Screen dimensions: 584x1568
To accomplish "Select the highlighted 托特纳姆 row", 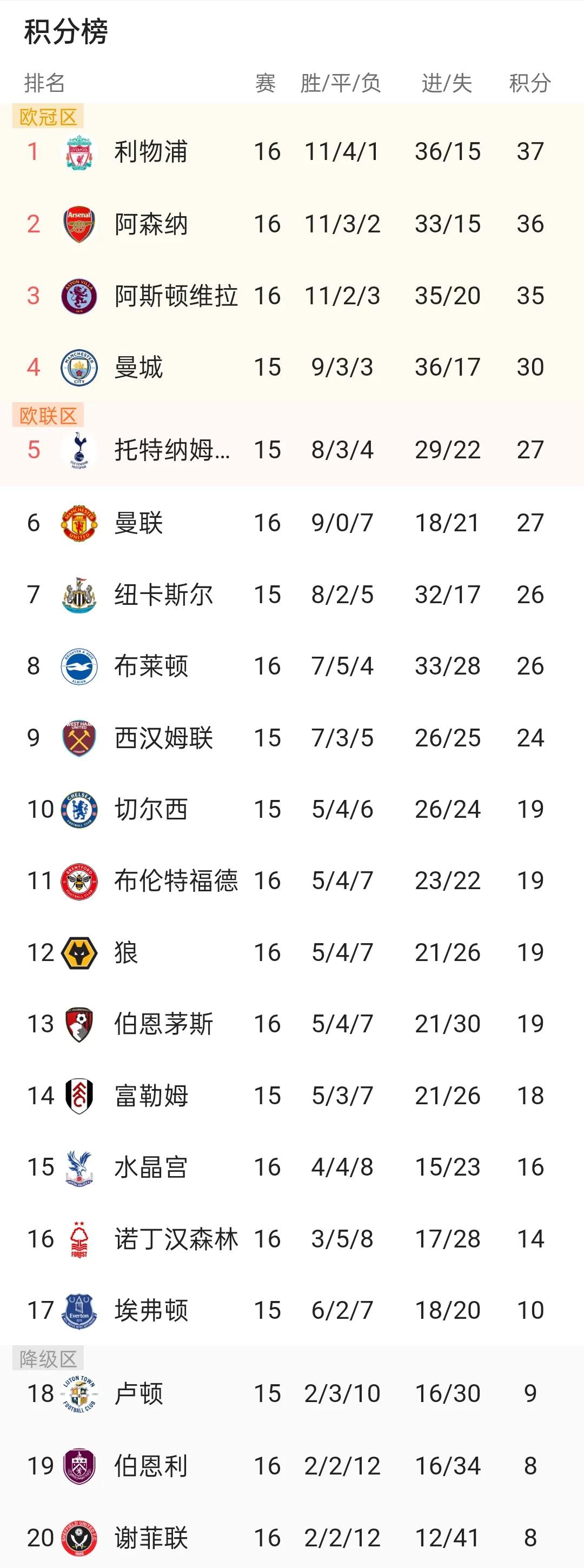I will 293,450.
